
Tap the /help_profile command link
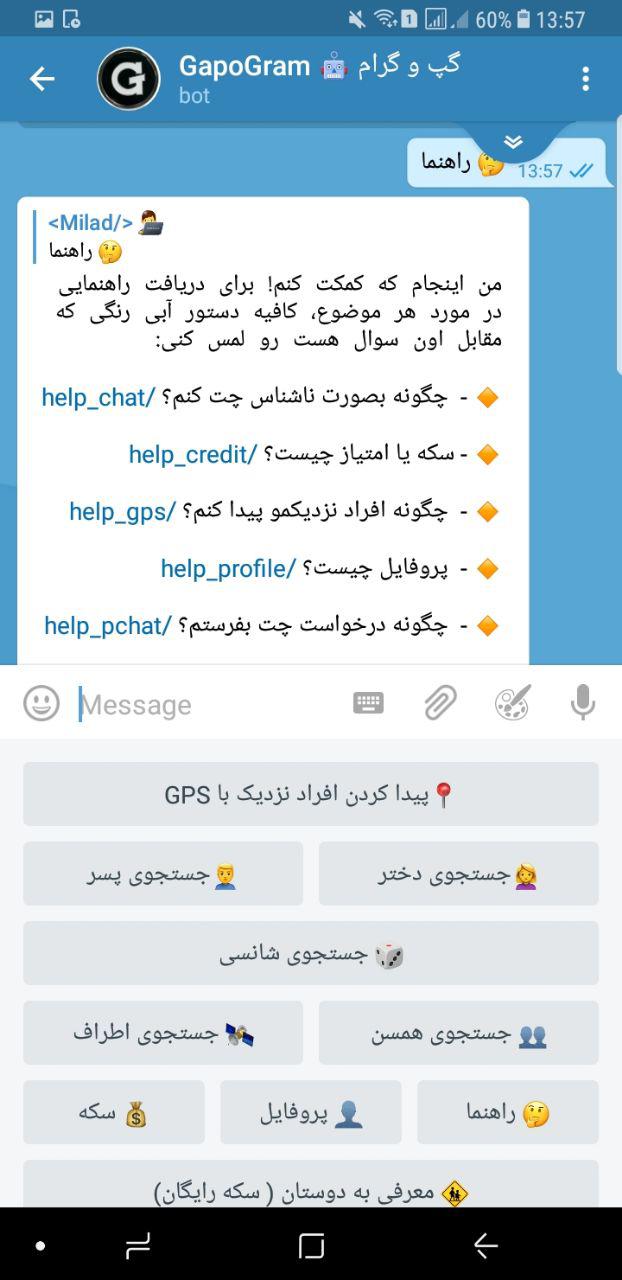point(228,568)
